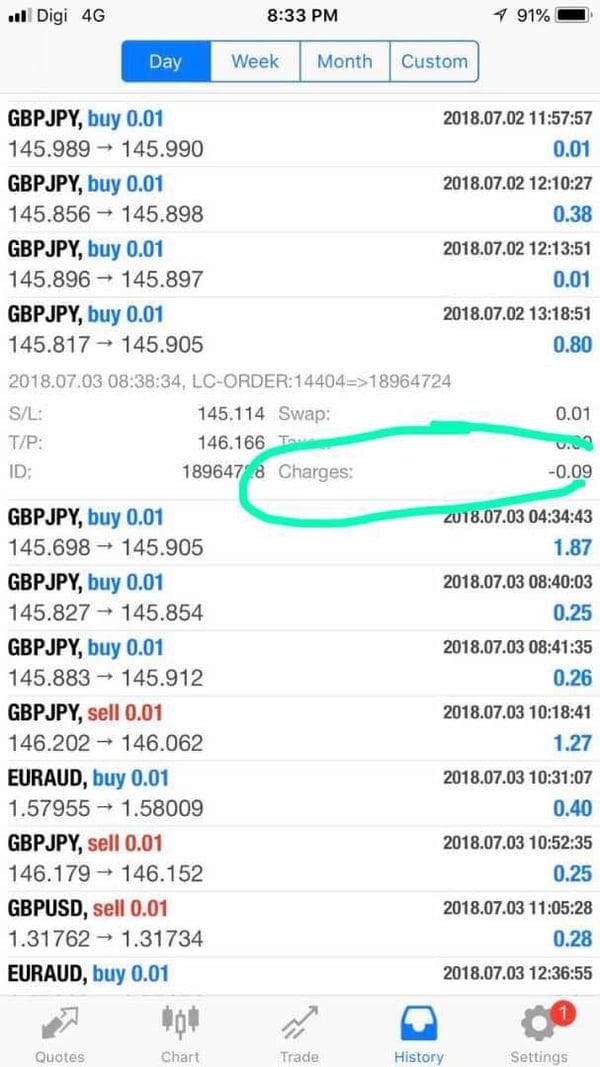This screenshot has height=1067, width=600.
Task: Open the EURAUD buy trade at 10:31:07
Action: click(299, 793)
